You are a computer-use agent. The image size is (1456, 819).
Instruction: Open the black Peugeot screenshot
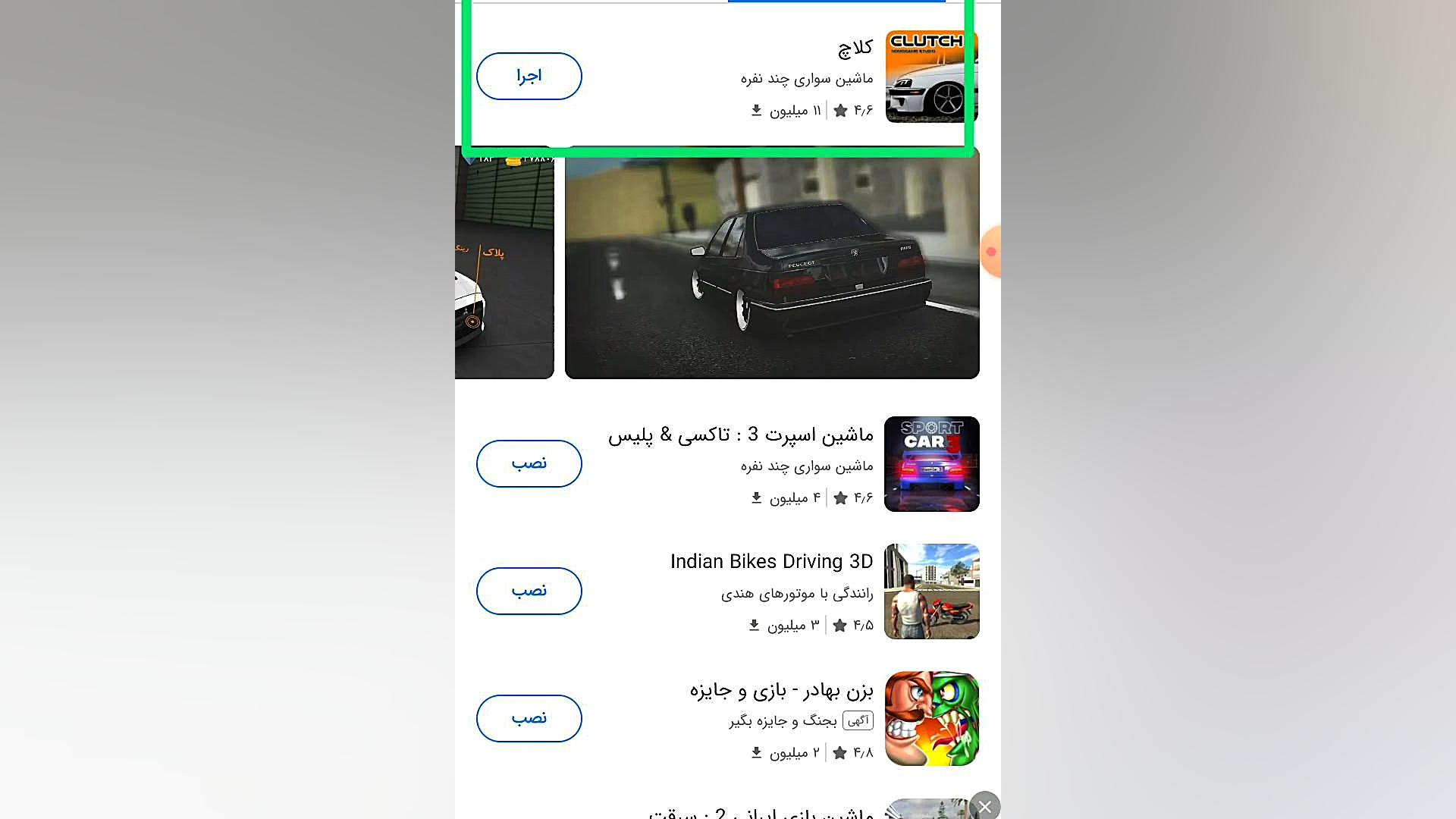(x=772, y=262)
